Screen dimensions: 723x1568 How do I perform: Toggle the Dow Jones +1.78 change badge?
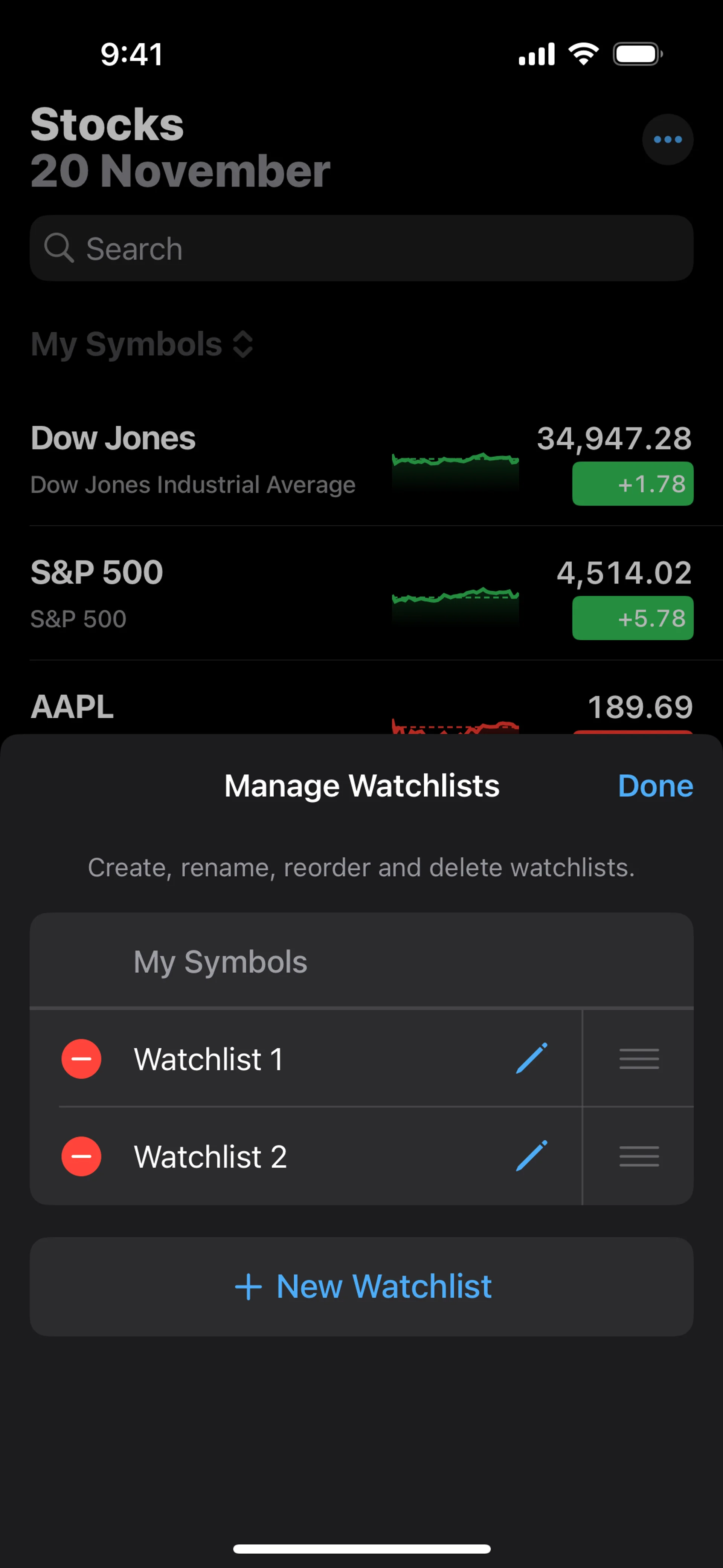pyautogui.click(x=632, y=484)
